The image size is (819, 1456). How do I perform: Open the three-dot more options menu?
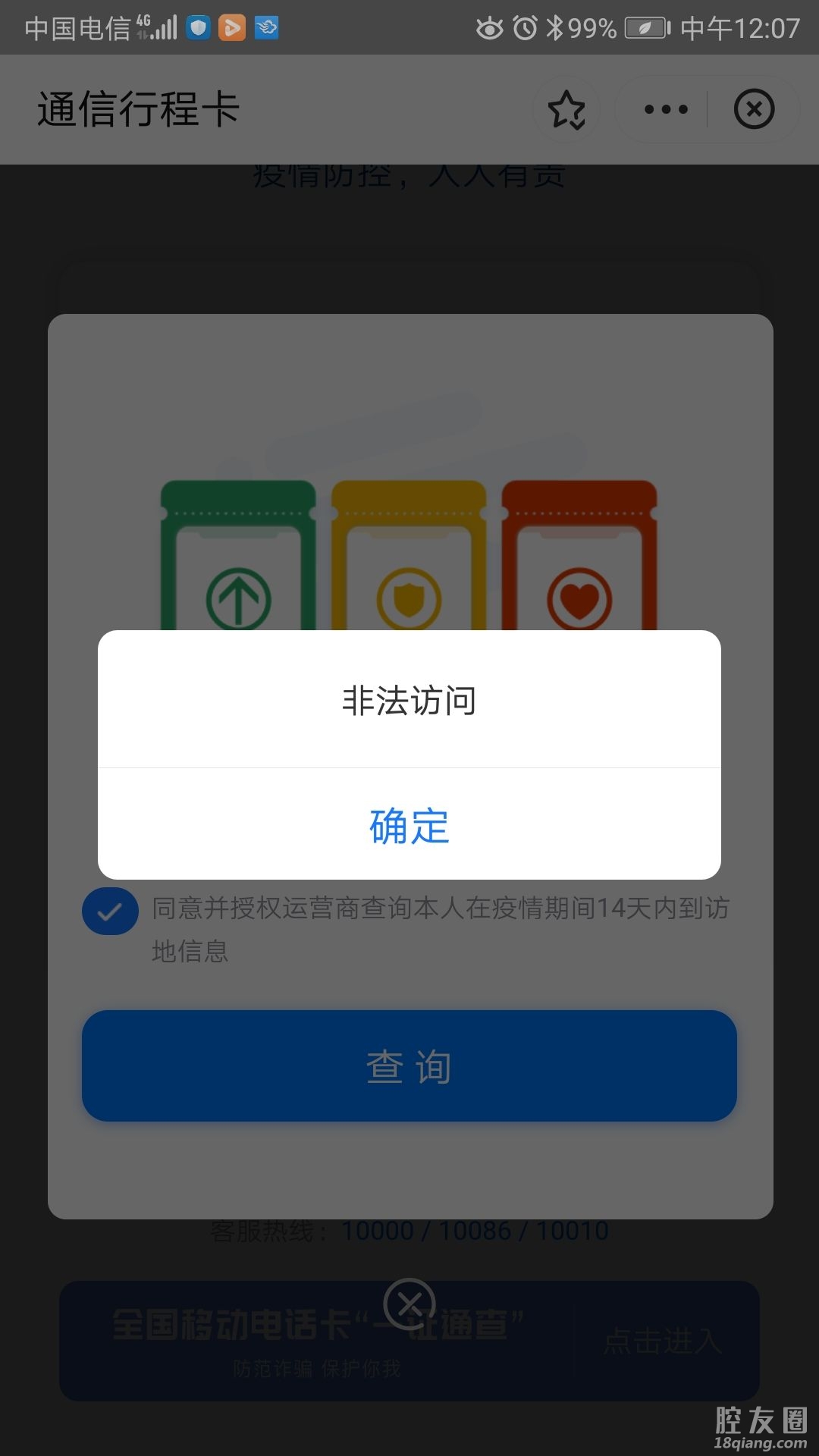(x=666, y=110)
